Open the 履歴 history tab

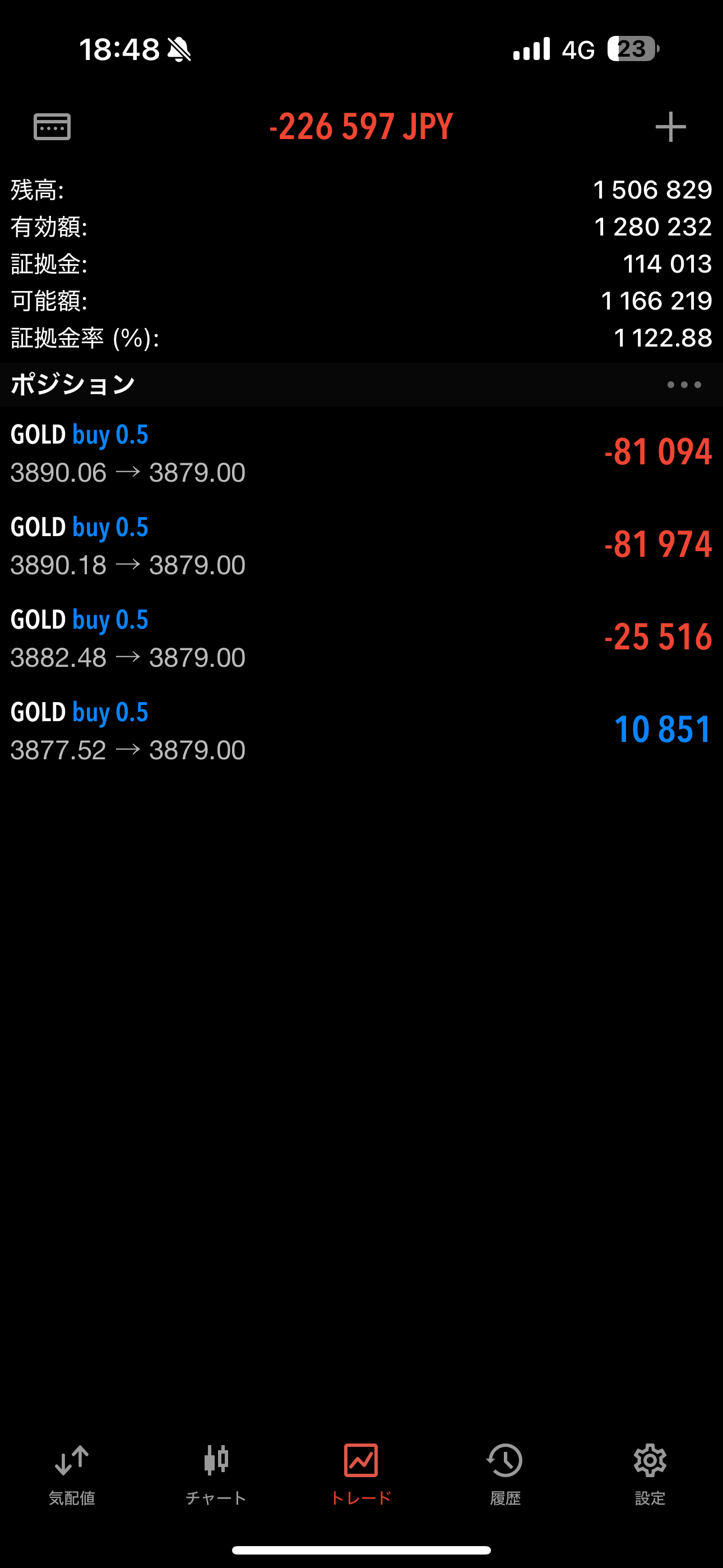click(x=505, y=1474)
